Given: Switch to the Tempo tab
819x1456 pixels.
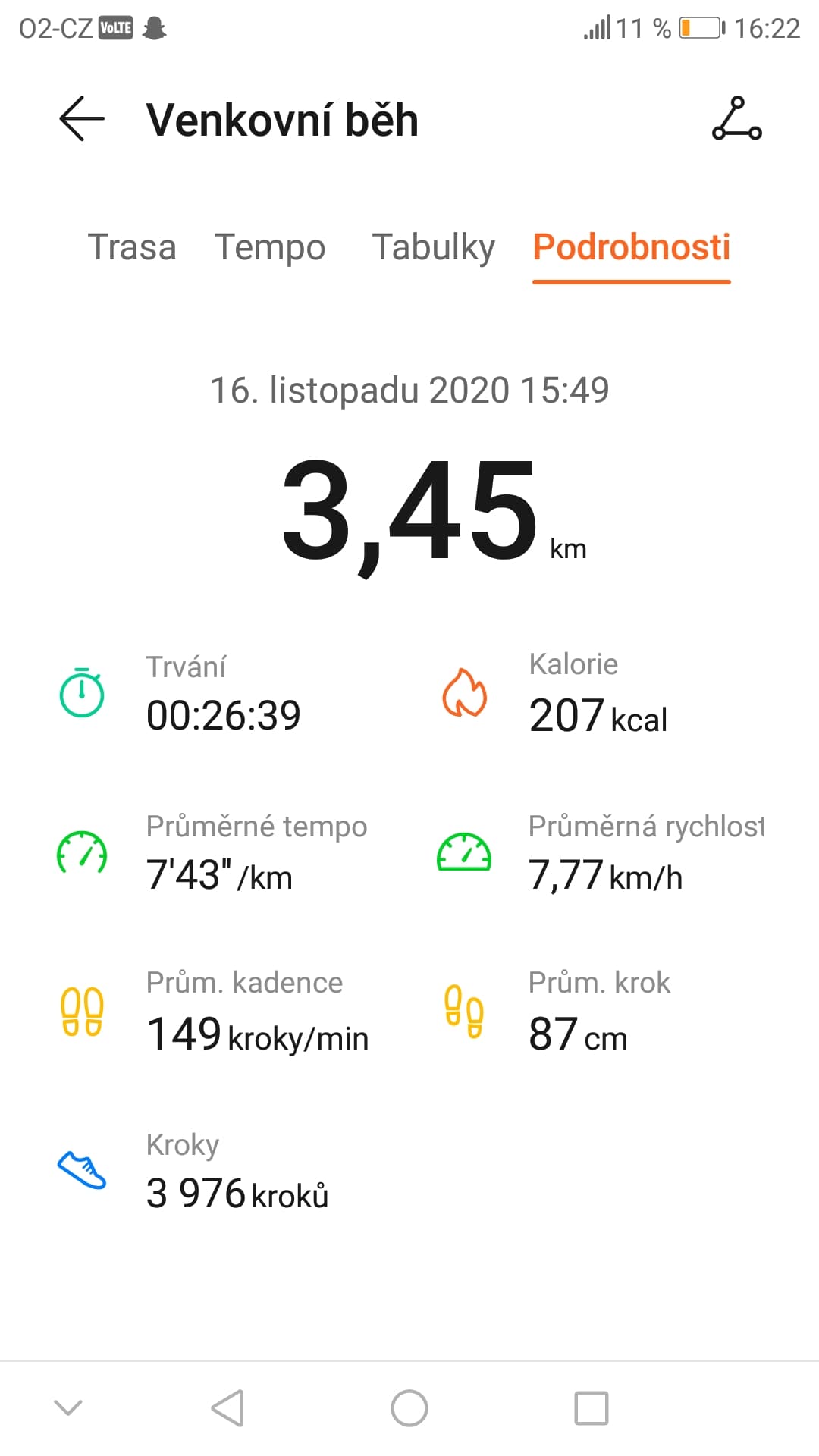Looking at the screenshot, I should click(270, 247).
